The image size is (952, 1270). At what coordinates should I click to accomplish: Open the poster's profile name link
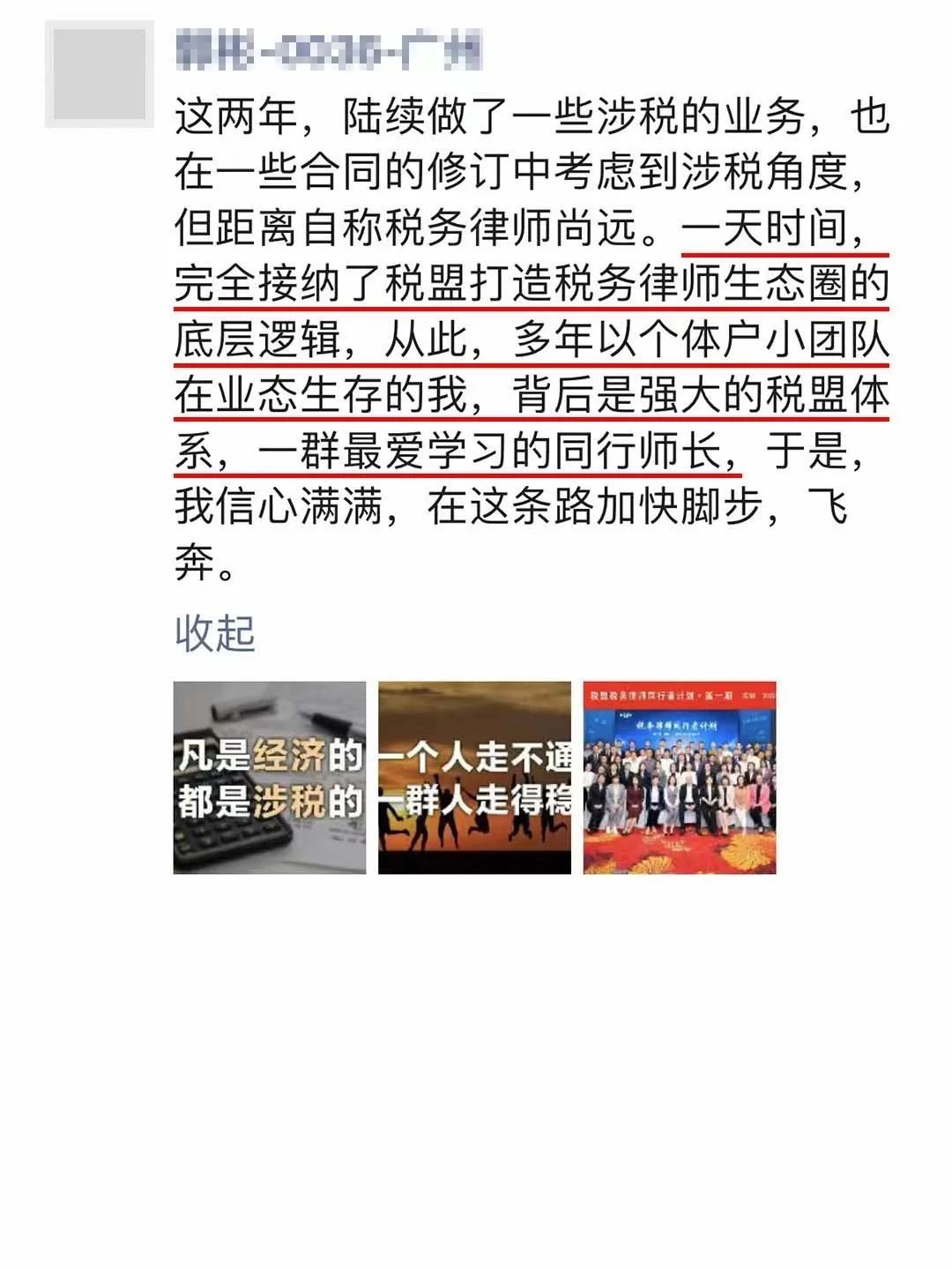(328, 50)
